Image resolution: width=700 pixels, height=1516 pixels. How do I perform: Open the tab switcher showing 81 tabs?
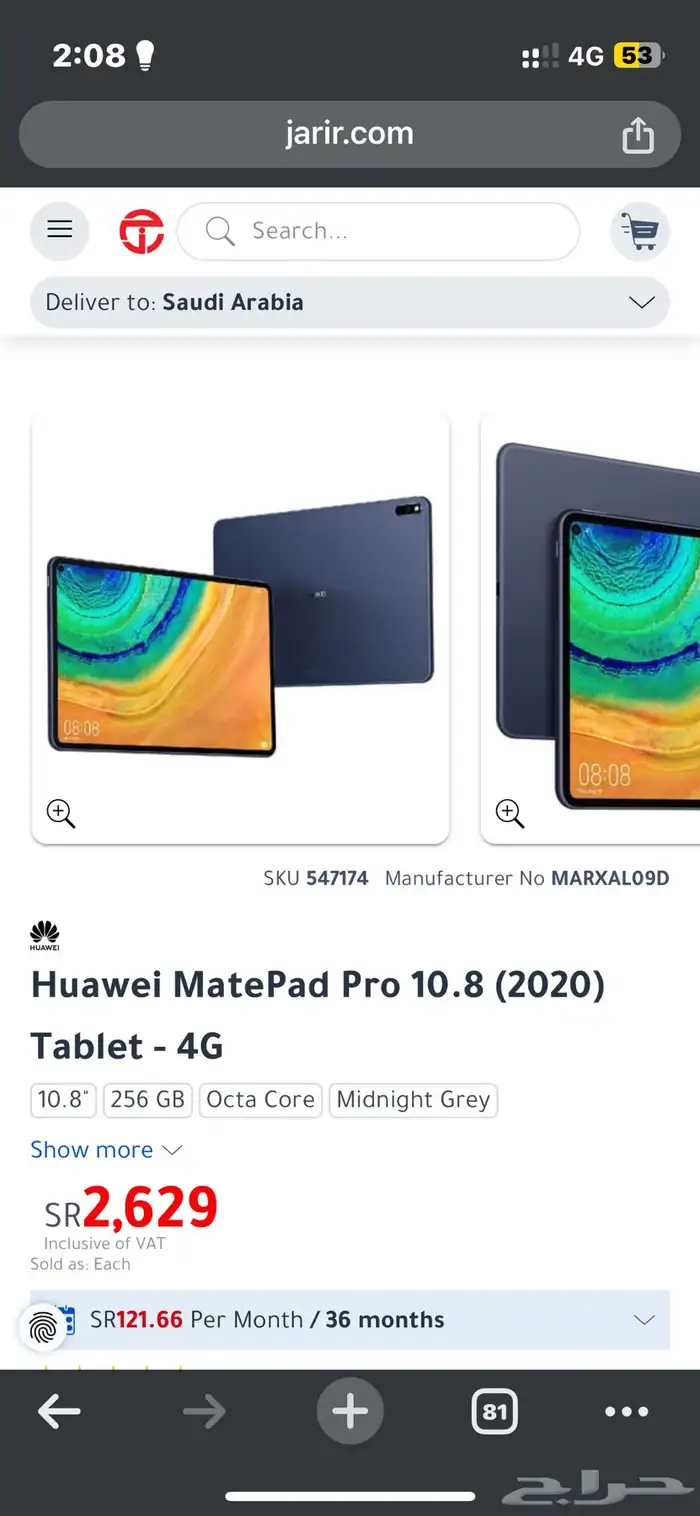[x=494, y=1412]
